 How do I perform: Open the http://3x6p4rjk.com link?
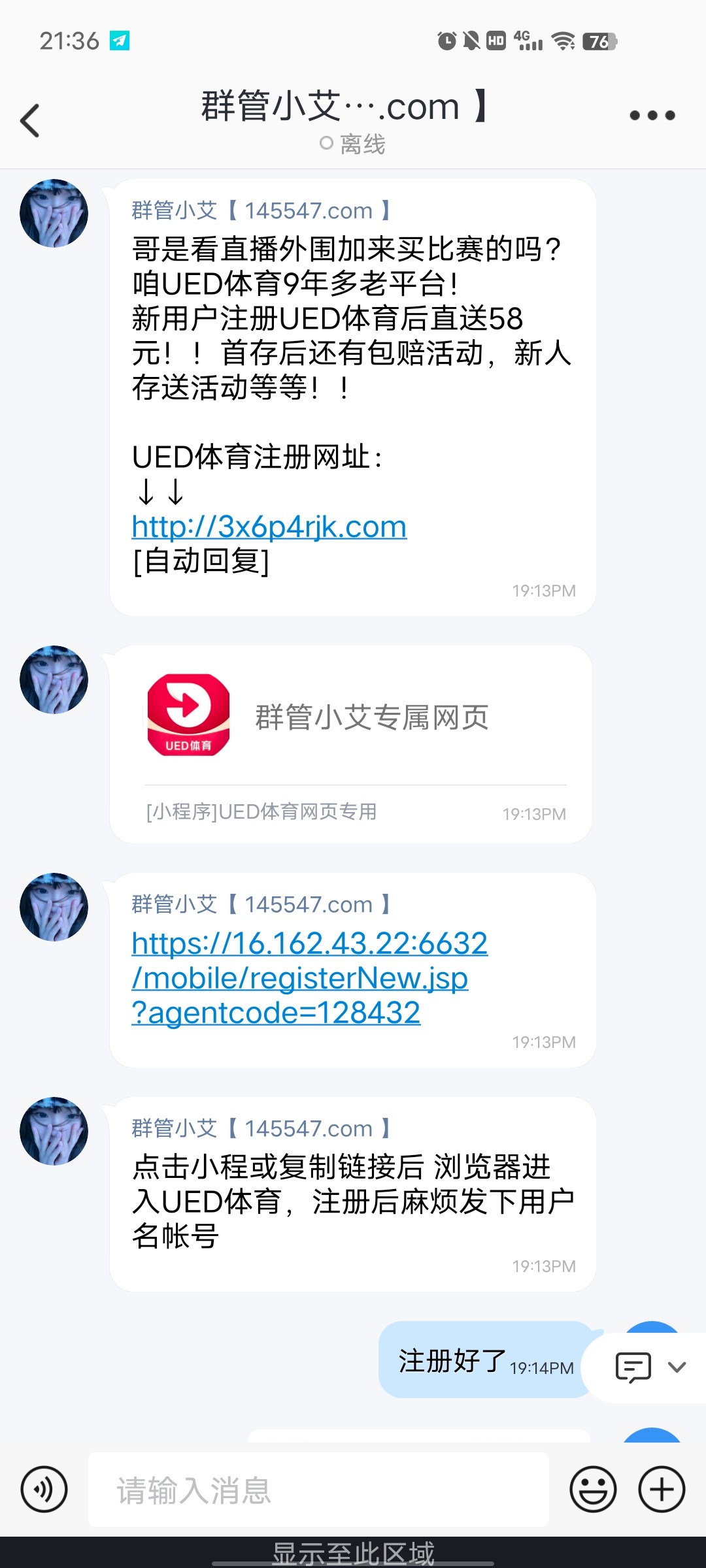[269, 527]
